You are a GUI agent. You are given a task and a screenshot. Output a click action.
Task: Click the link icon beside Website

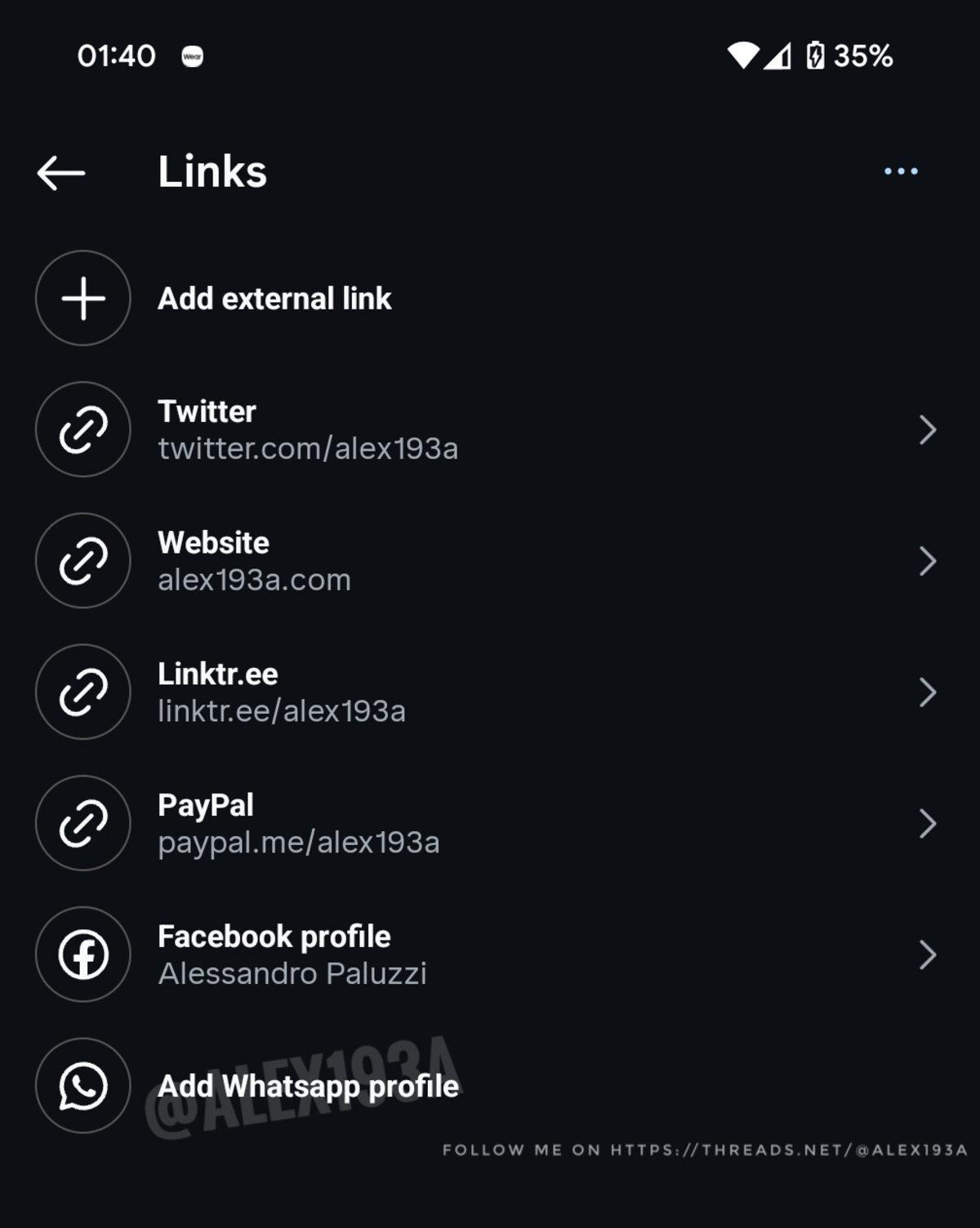coord(82,560)
